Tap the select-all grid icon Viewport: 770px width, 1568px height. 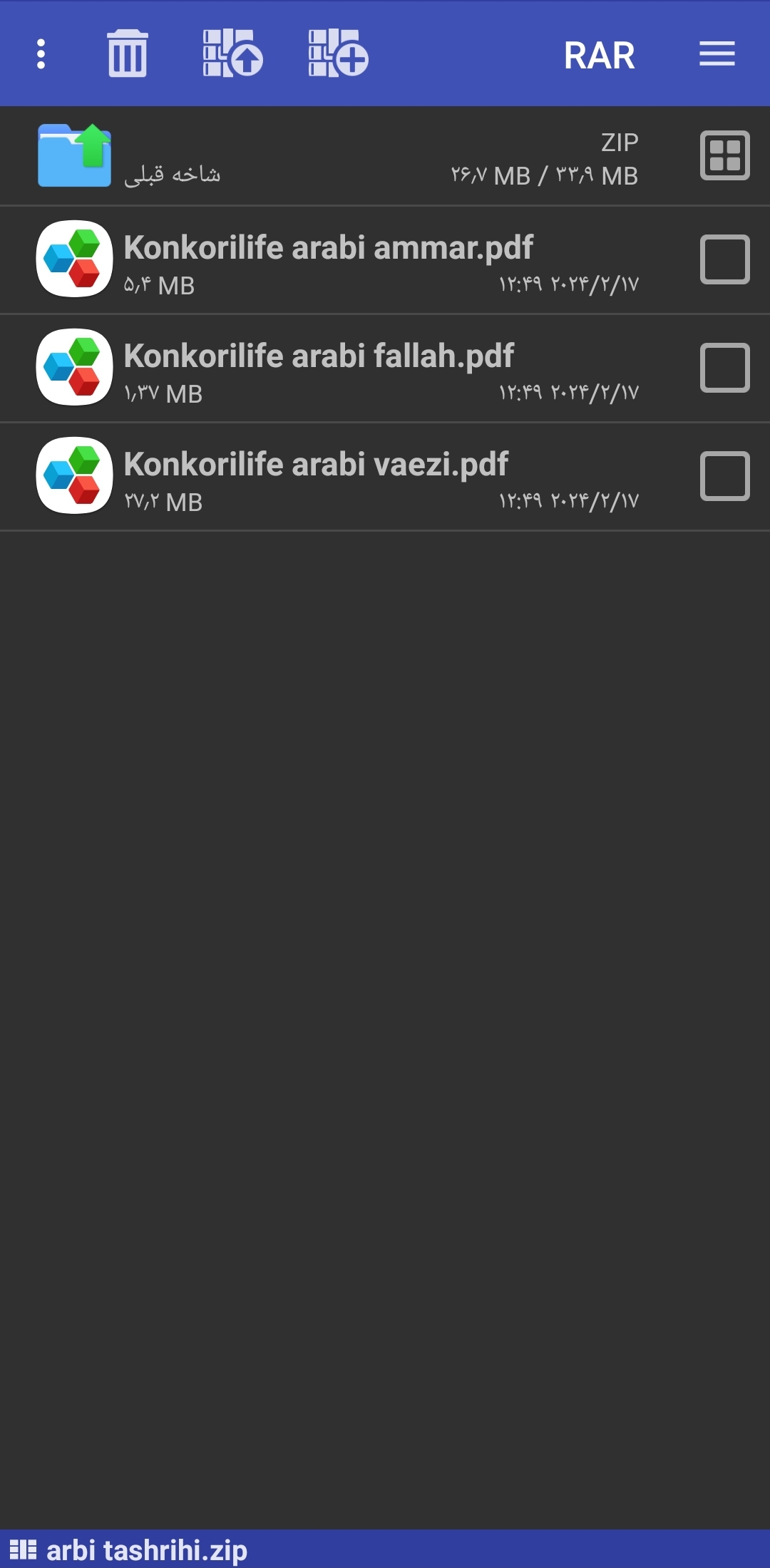click(724, 155)
